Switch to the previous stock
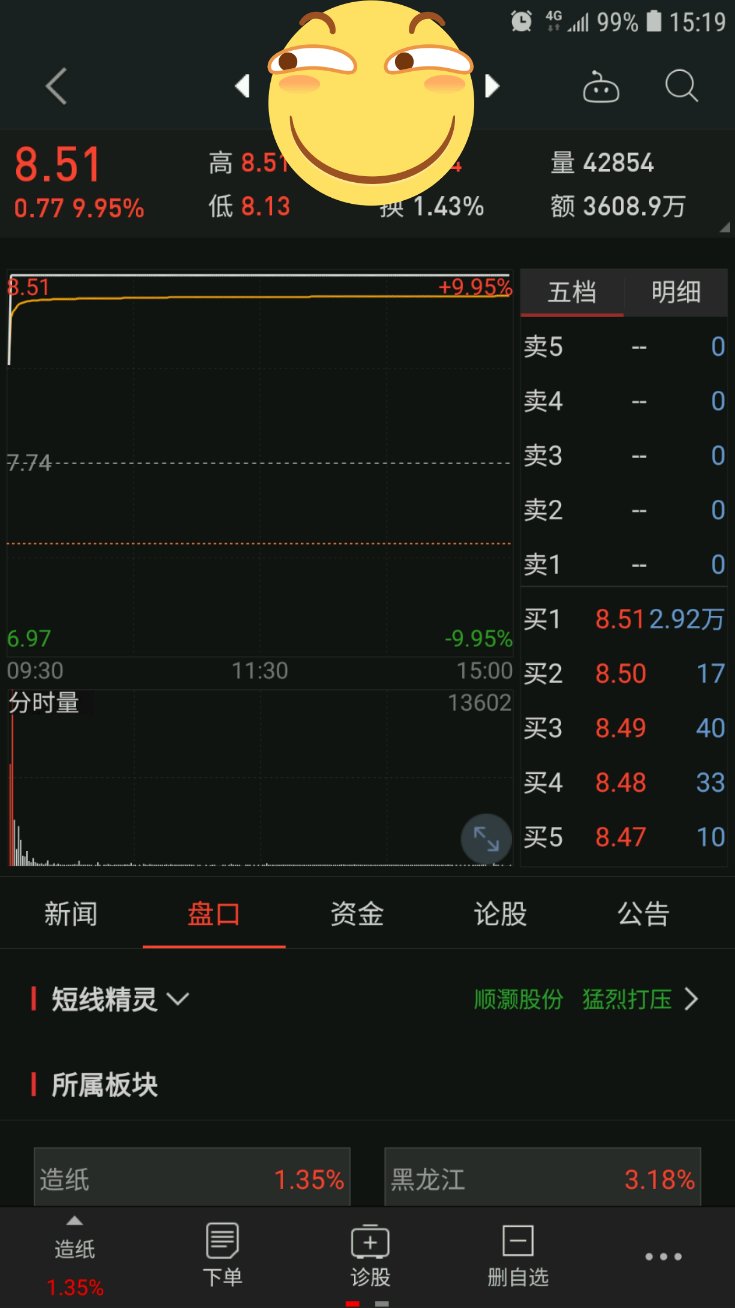Viewport: 735px width, 1308px height. click(x=242, y=87)
